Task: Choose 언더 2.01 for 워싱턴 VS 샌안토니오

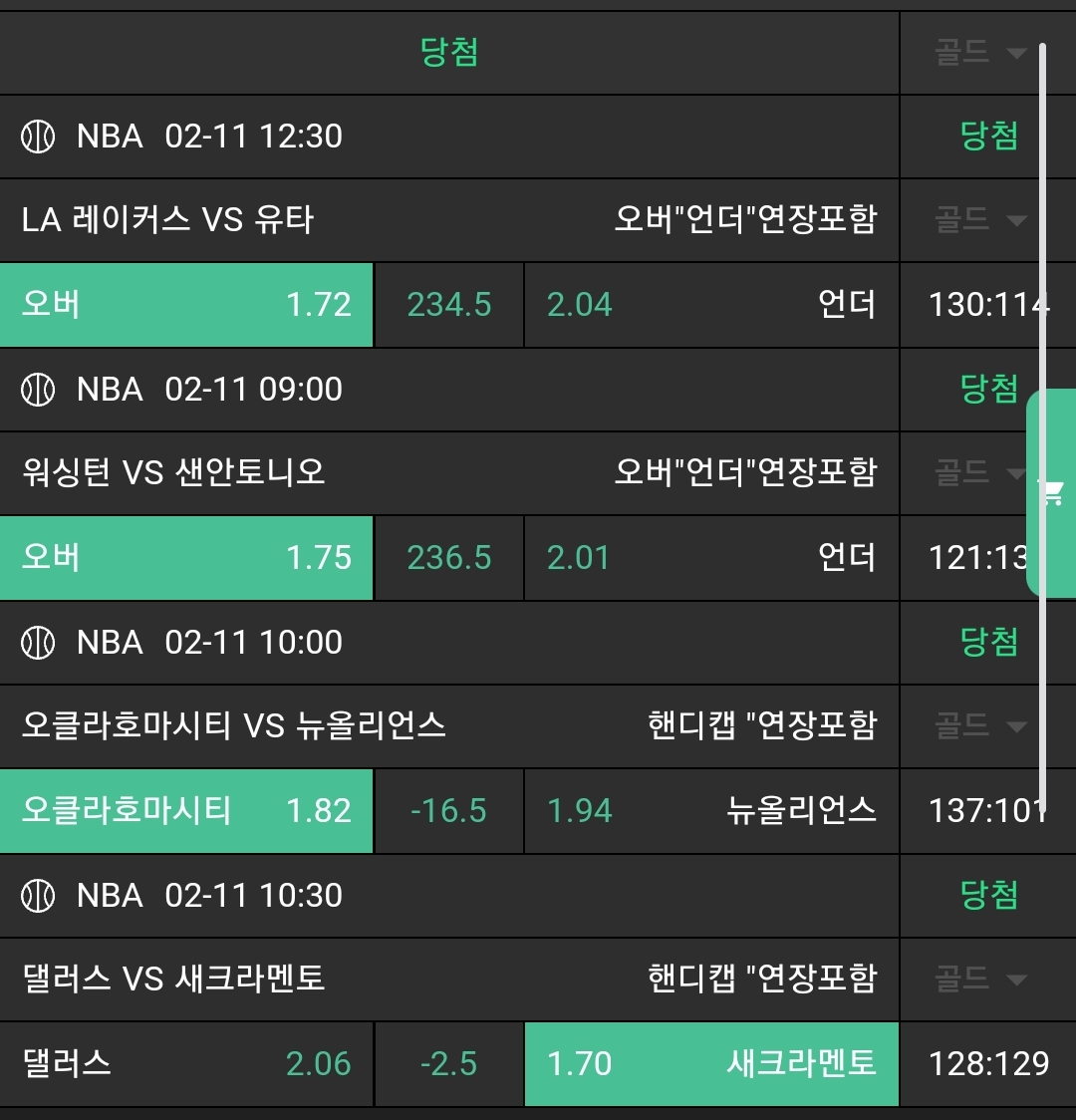Action: point(710,558)
